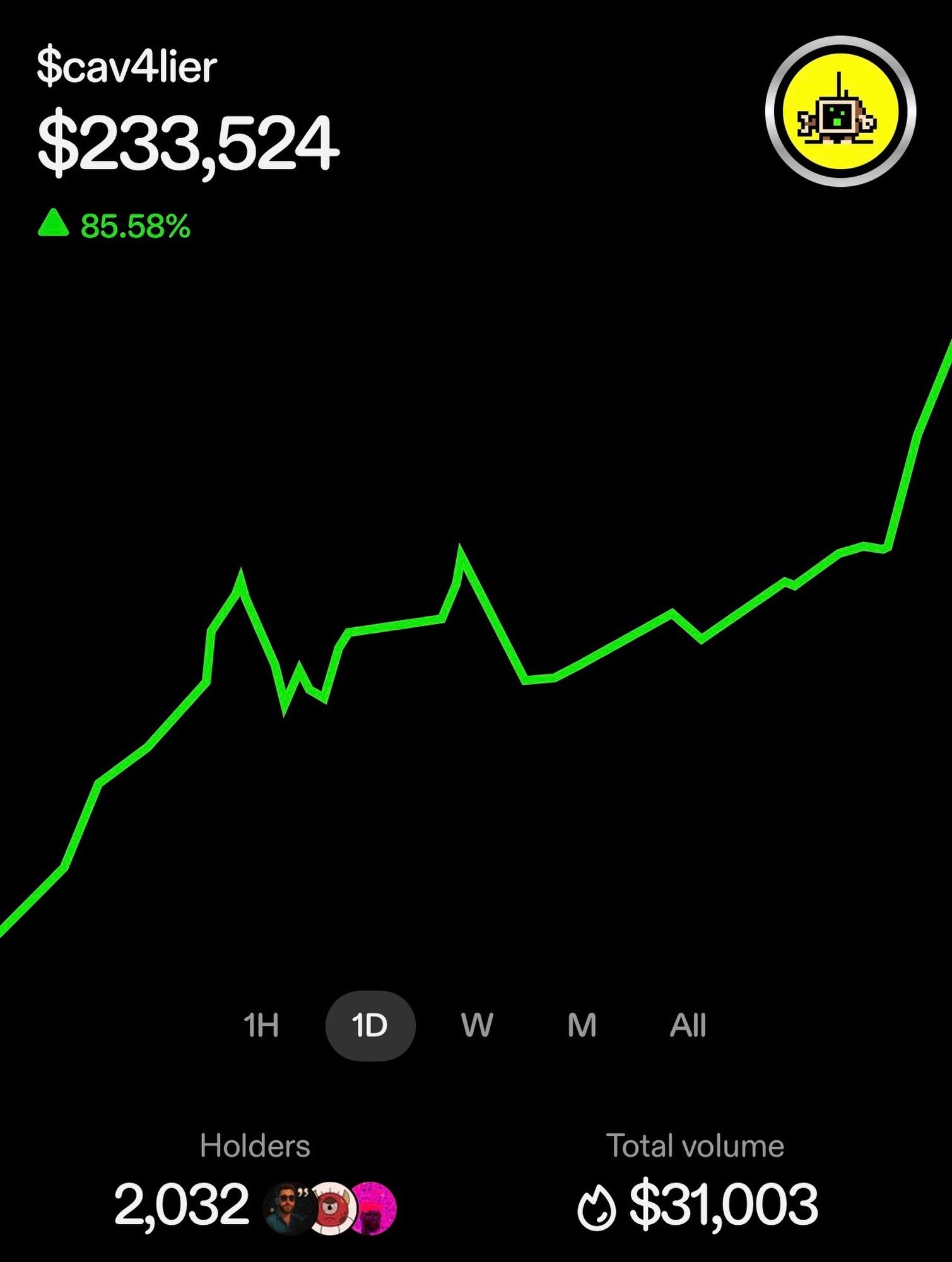952x1262 pixels.
Task: Open the holders avatar list
Action: point(329,1207)
